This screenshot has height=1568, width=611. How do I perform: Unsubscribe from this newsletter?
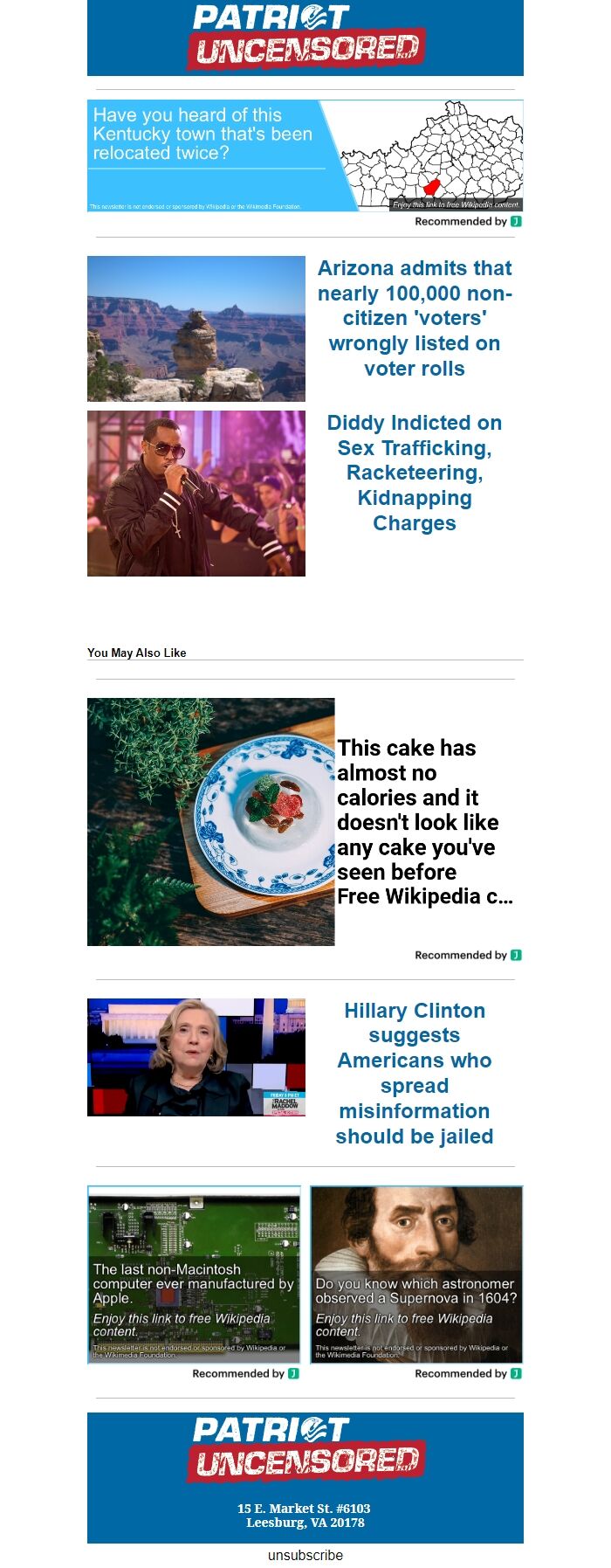point(305,1555)
